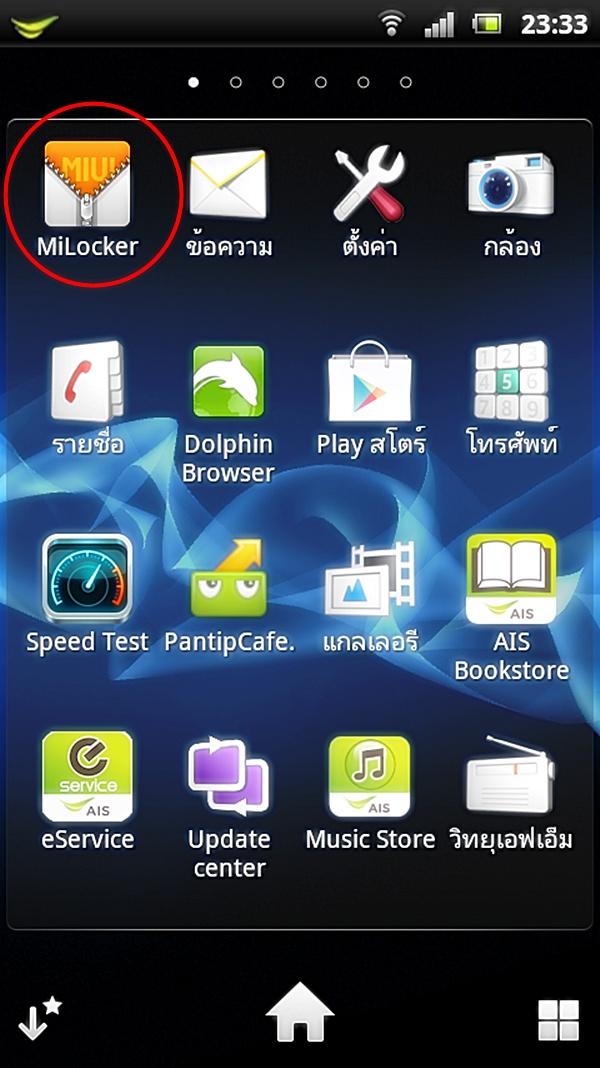Launch the Speed Test app
This screenshot has height=1068, width=600.
[x=87, y=580]
